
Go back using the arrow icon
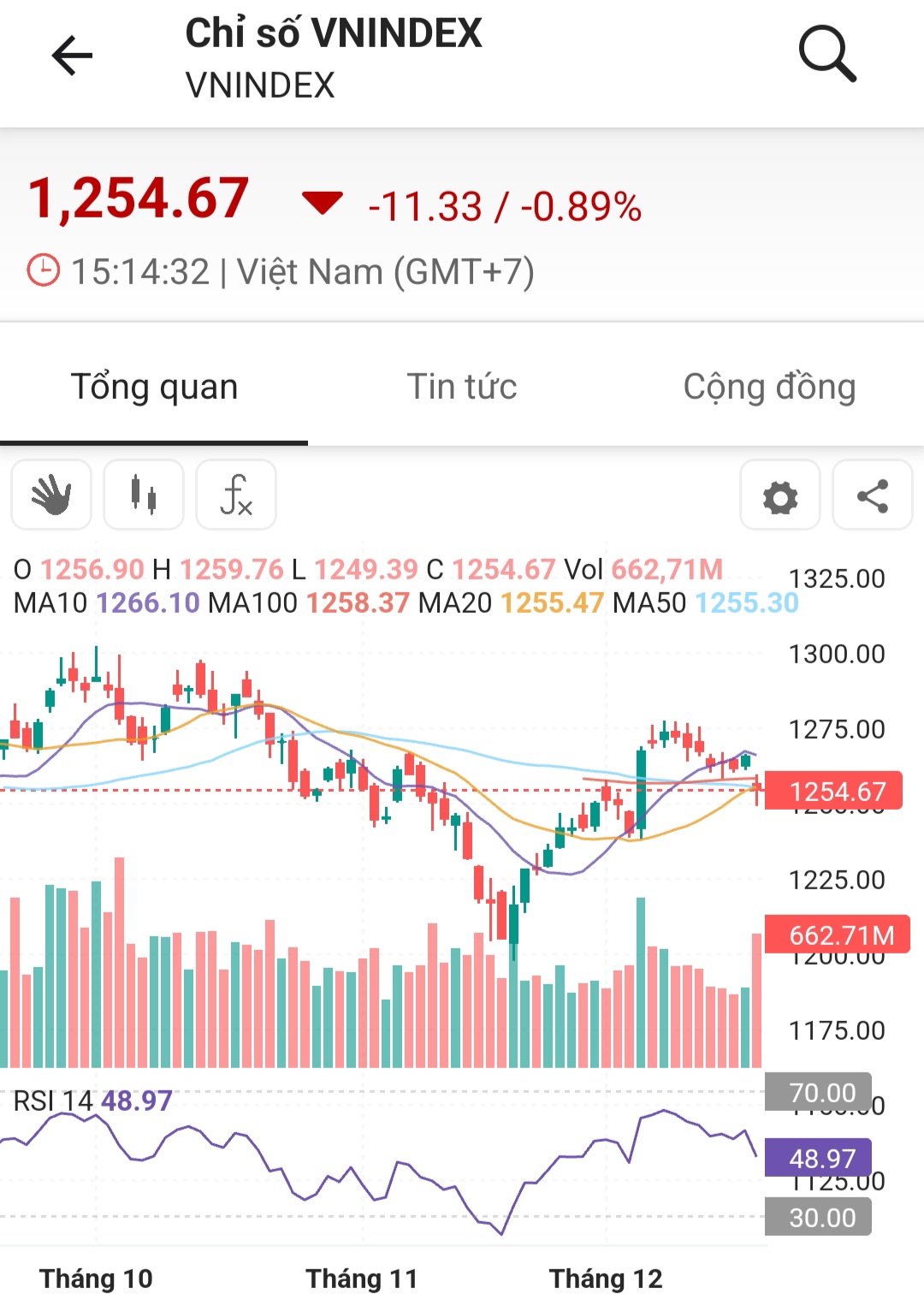point(72,56)
